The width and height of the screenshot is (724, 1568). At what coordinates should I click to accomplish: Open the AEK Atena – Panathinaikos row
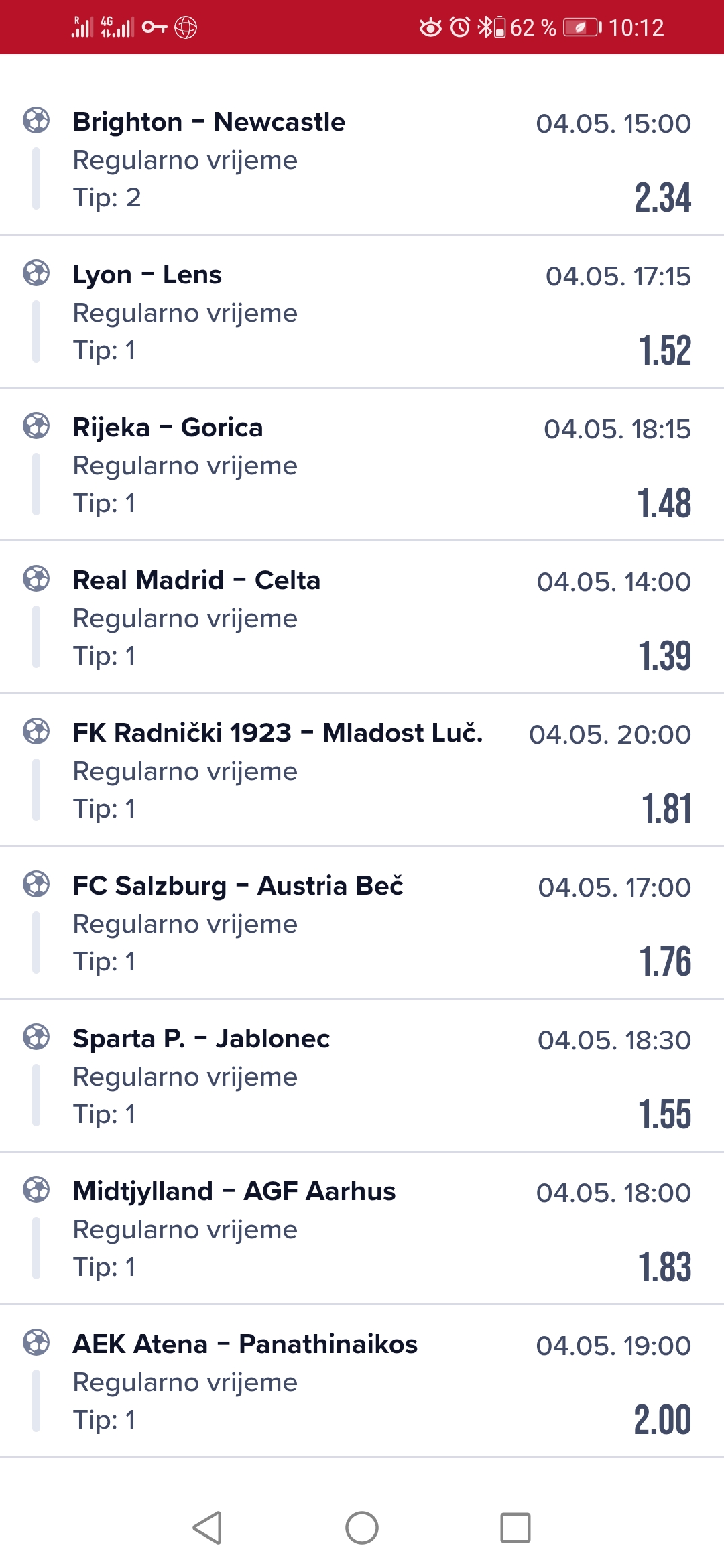tap(362, 1381)
